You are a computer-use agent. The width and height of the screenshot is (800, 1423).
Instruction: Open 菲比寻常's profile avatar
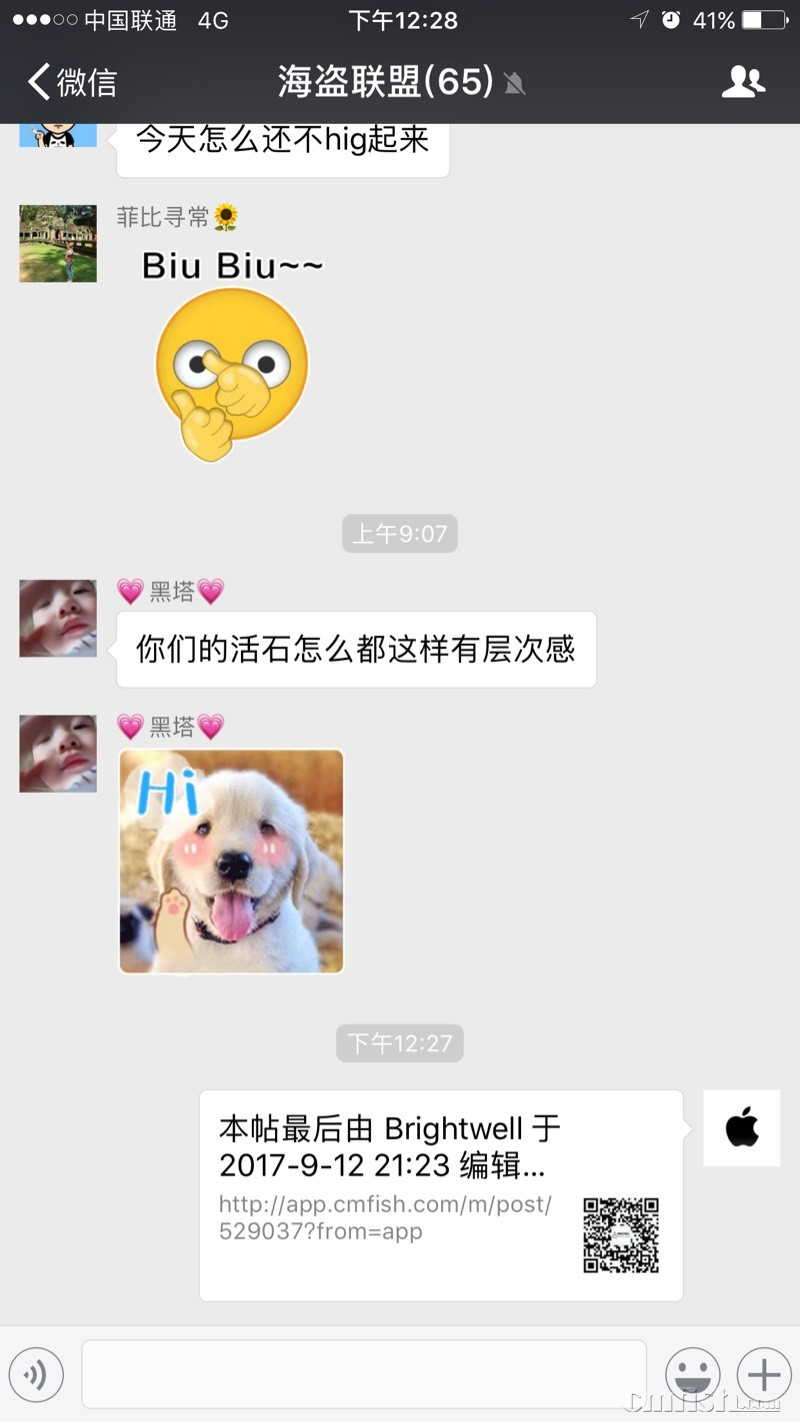[58, 243]
